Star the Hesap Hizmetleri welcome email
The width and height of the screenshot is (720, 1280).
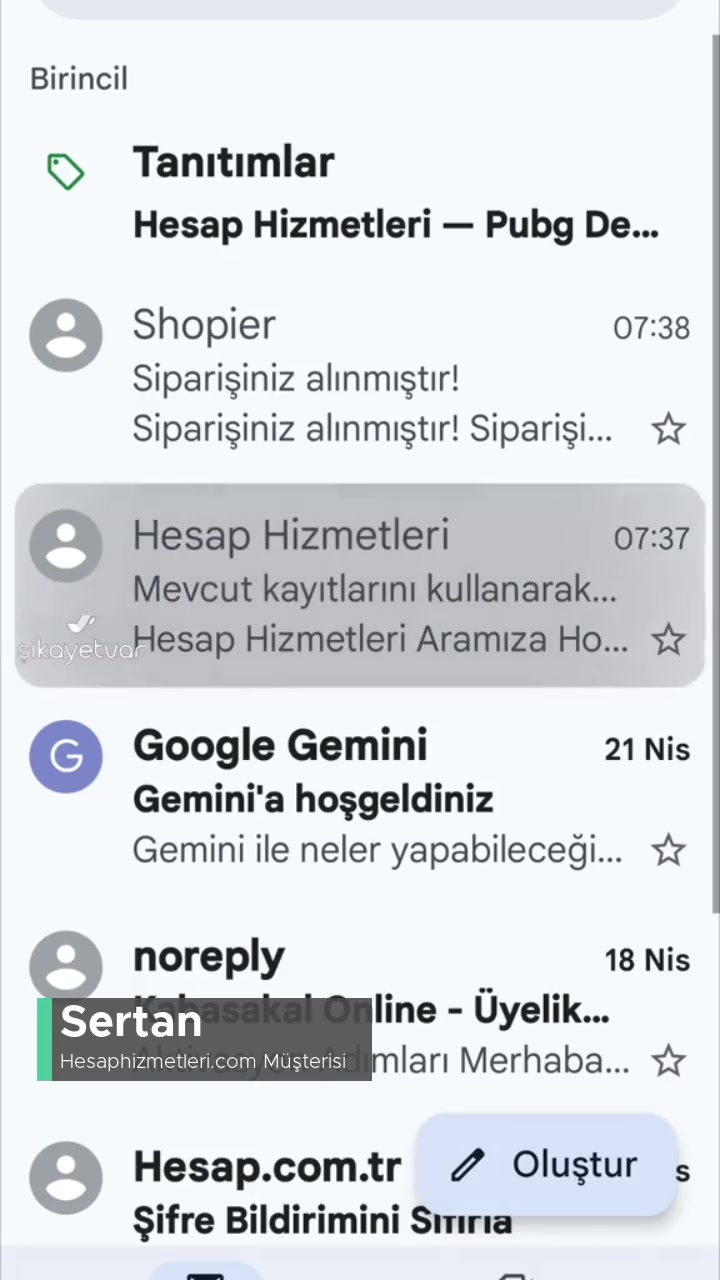[668, 639]
